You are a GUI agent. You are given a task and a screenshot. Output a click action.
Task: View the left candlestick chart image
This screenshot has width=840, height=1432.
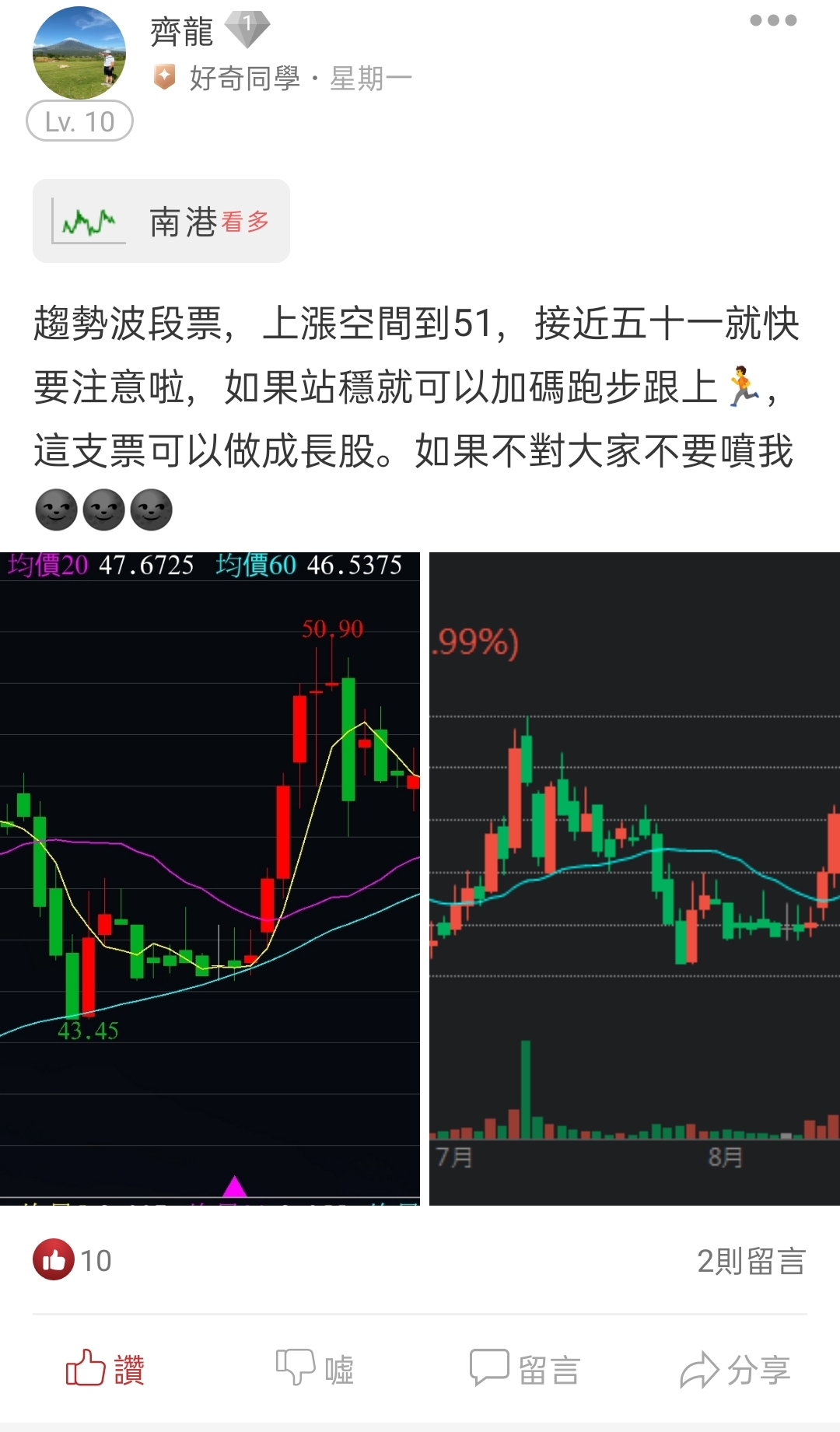pos(210,878)
